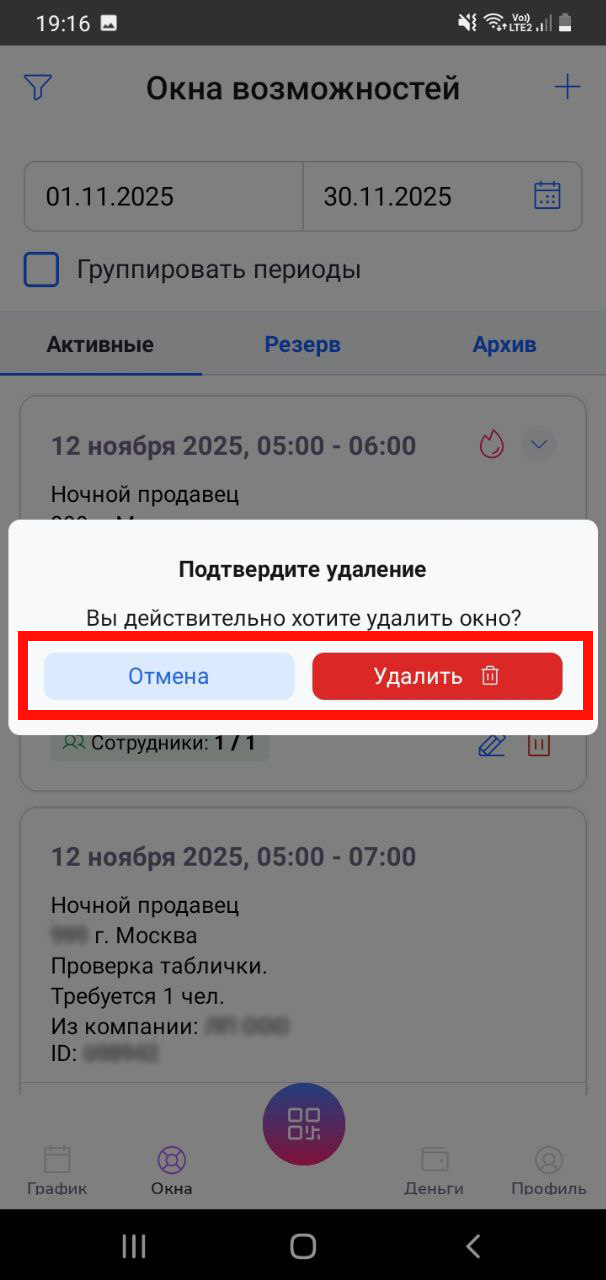Viewport: 606px width, 1280px height.
Task: Open the QR scanner button
Action: click(x=303, y=1124)
